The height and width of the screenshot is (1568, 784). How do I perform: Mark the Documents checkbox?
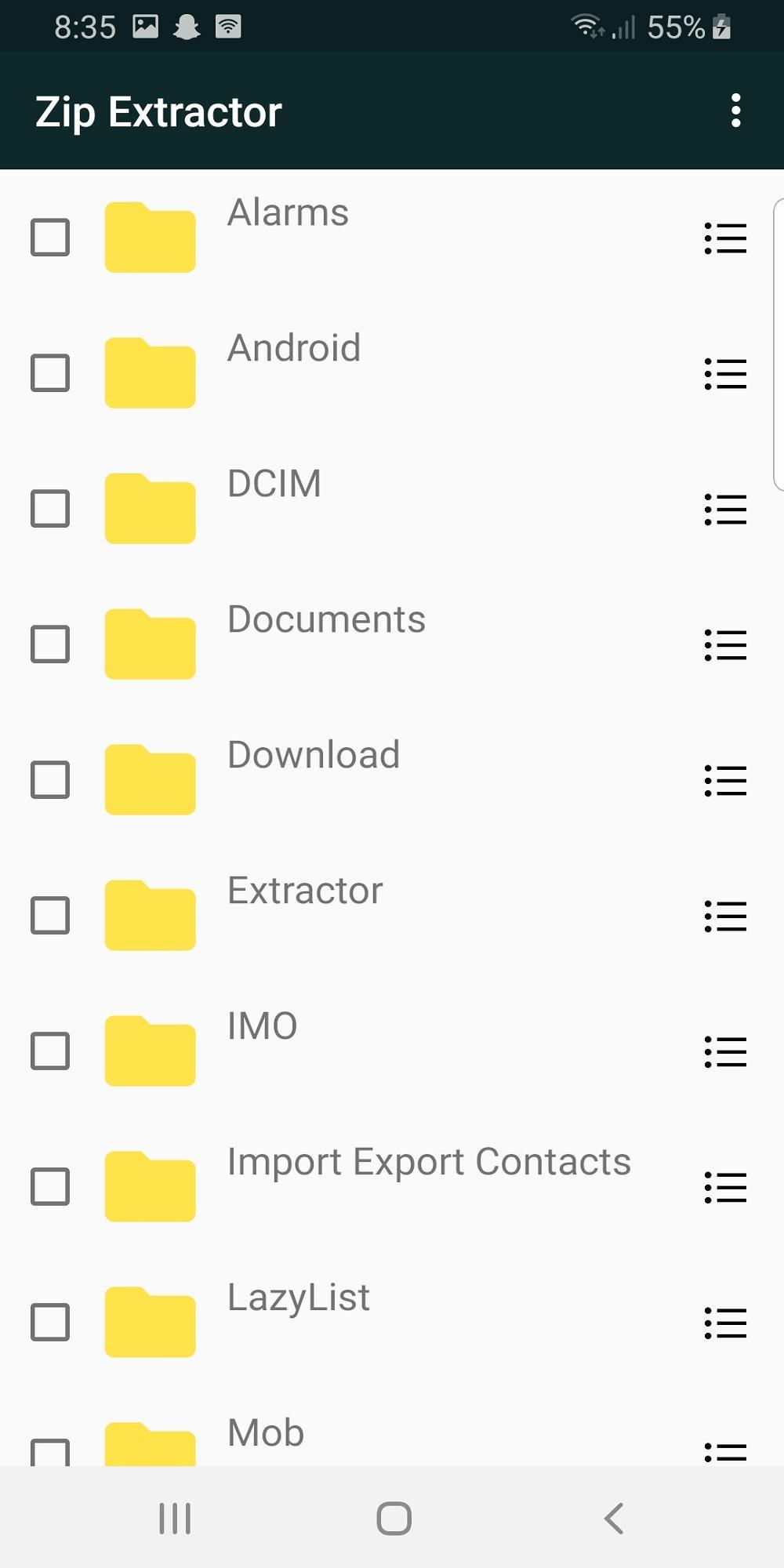pos(50,644)
